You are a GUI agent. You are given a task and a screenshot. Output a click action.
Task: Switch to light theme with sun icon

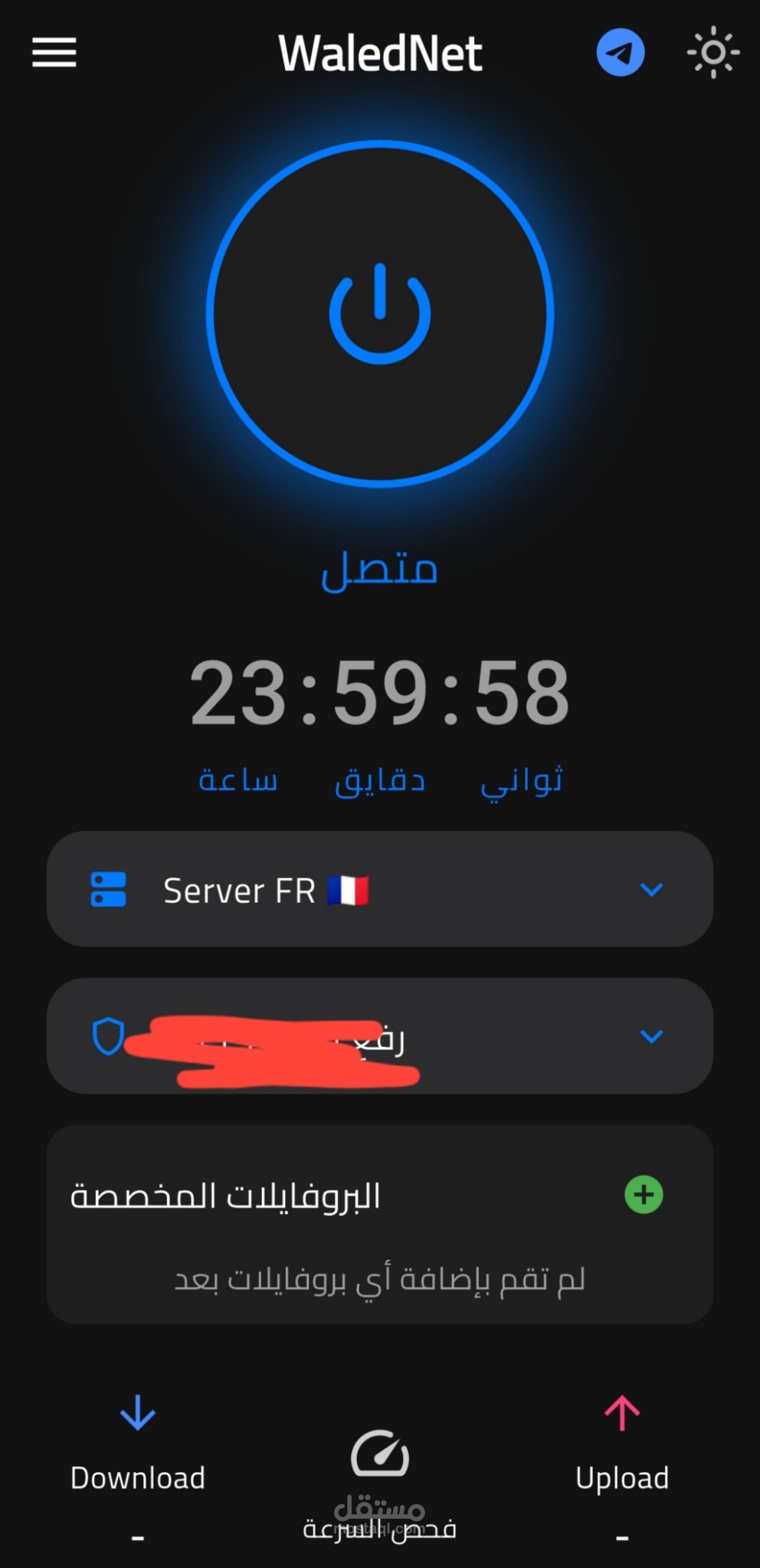(x=712, y=52)
